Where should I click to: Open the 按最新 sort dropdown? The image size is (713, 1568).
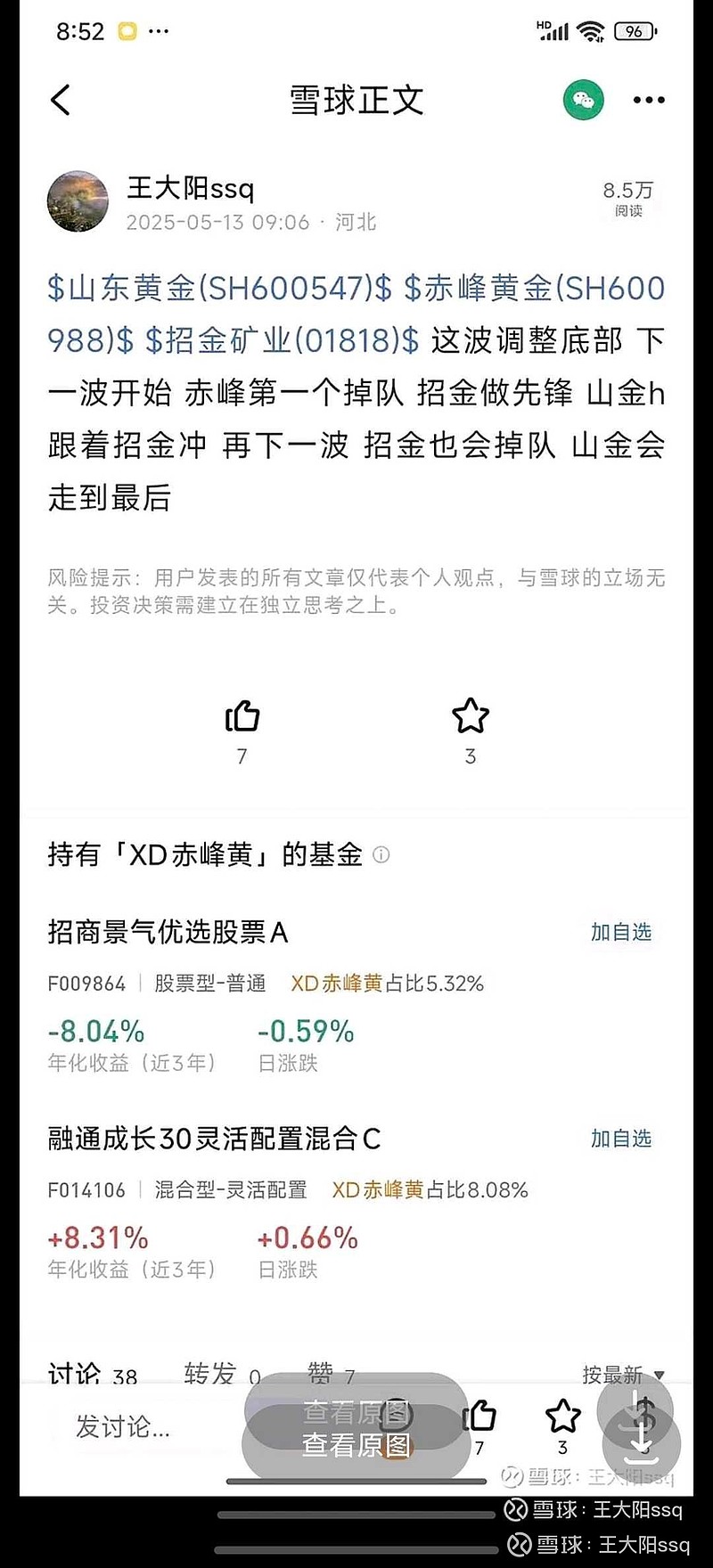623,1375
